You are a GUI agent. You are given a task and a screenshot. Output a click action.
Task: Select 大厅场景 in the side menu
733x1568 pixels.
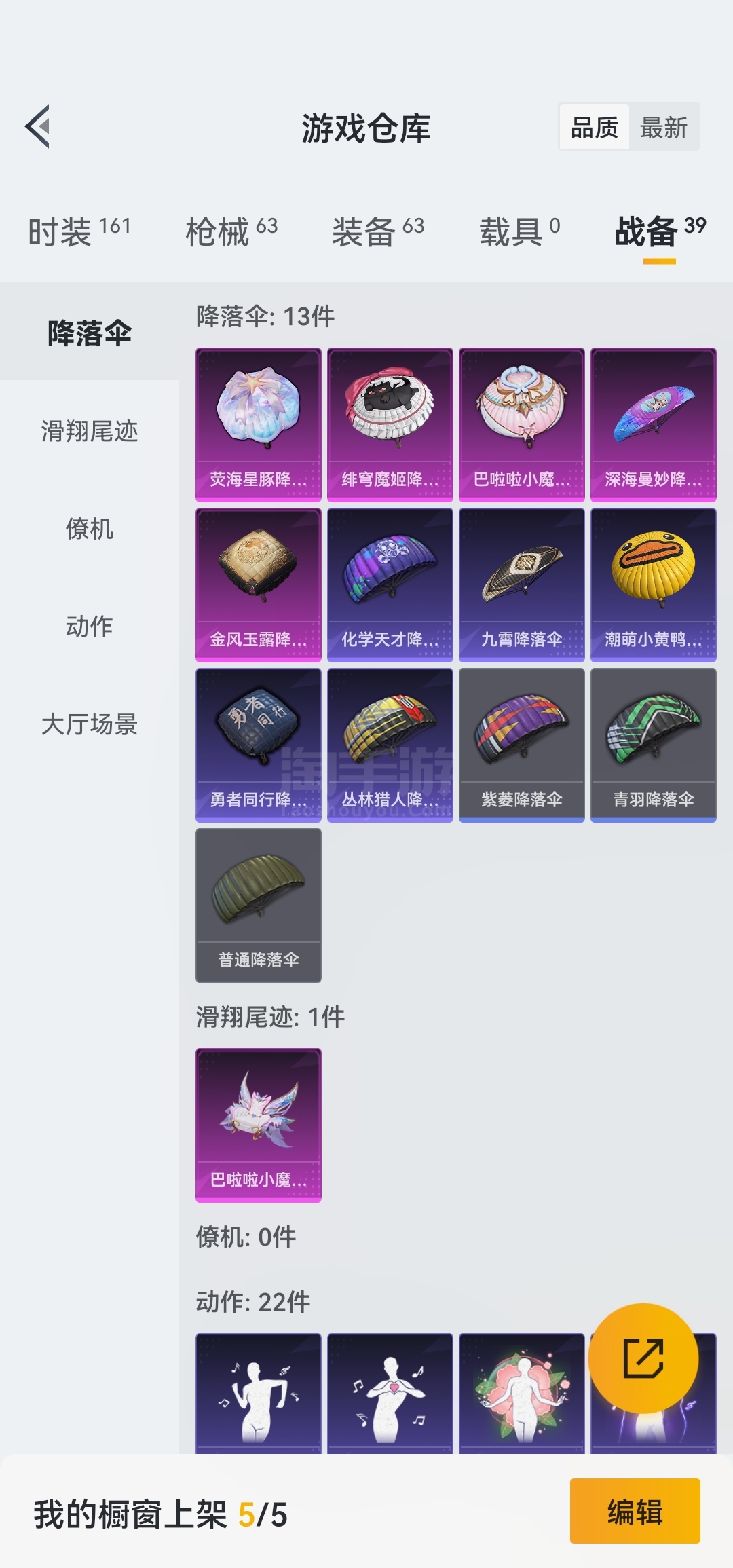[x=90, y=724]
